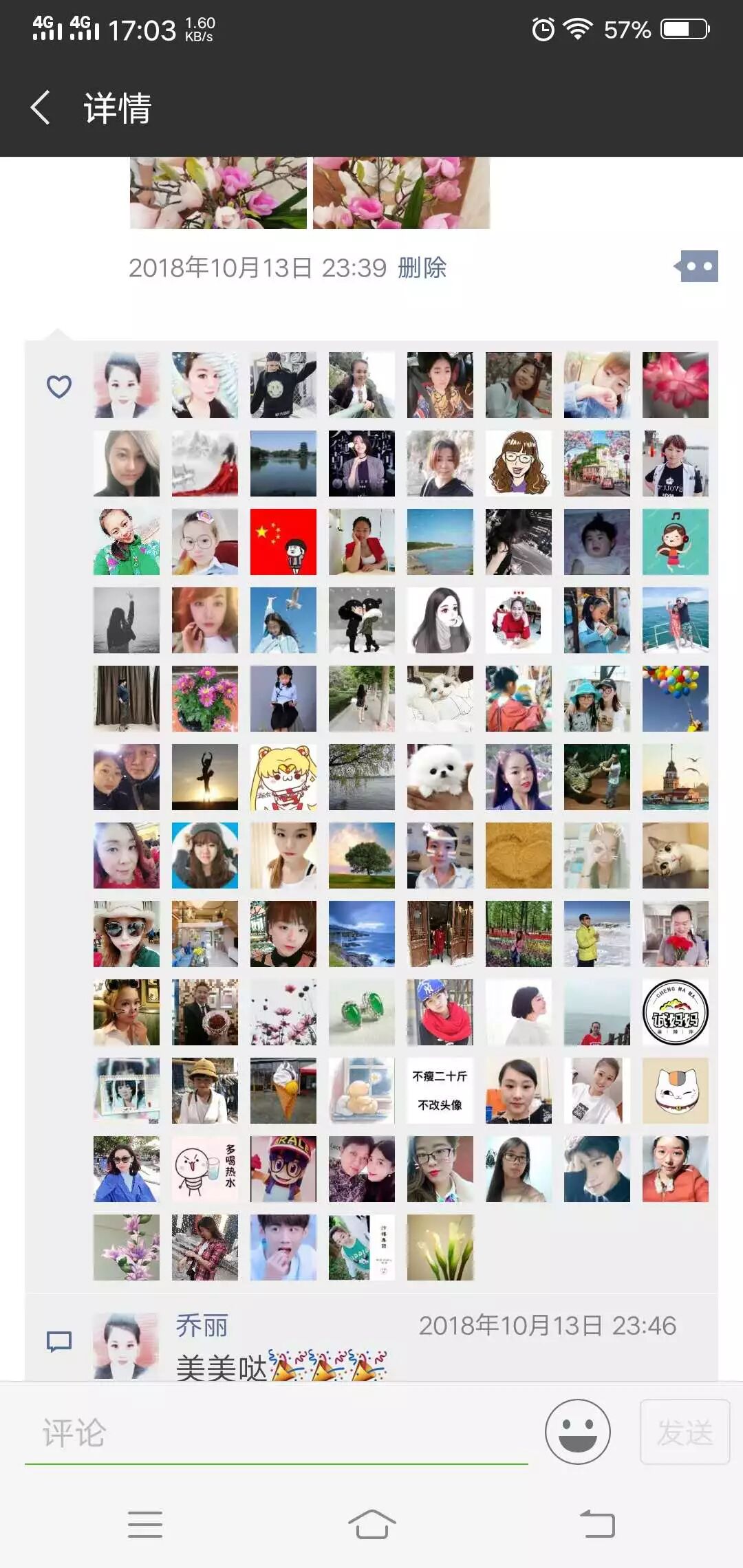Image resolution: width=743 pixels, height=1568 pixels.
Task: Open the liker with the Sailor Moon cartoon avatar
Action: (283, 777)
